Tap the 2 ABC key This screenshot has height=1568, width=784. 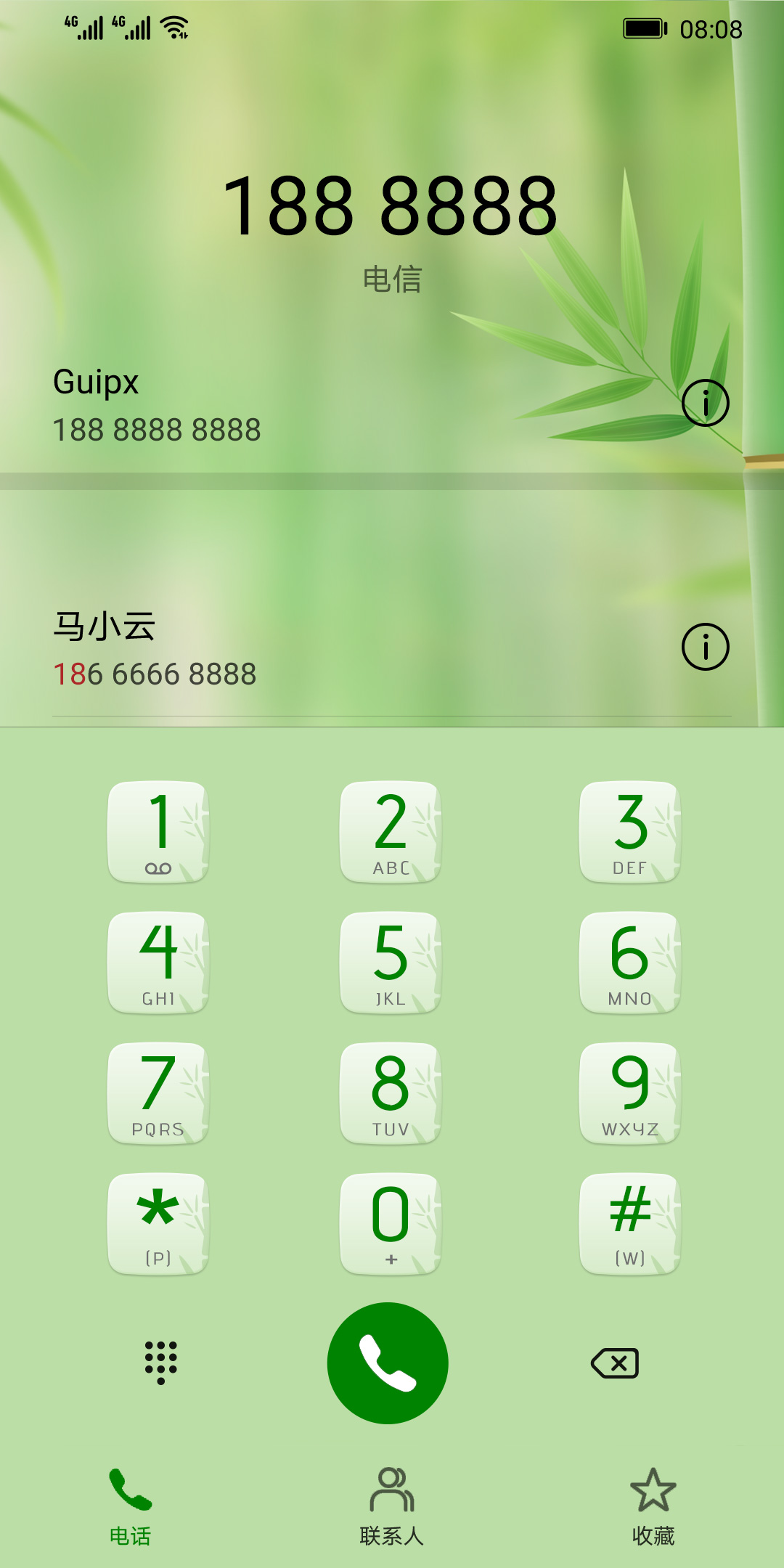pyautogui.click(x=391, y=832)
